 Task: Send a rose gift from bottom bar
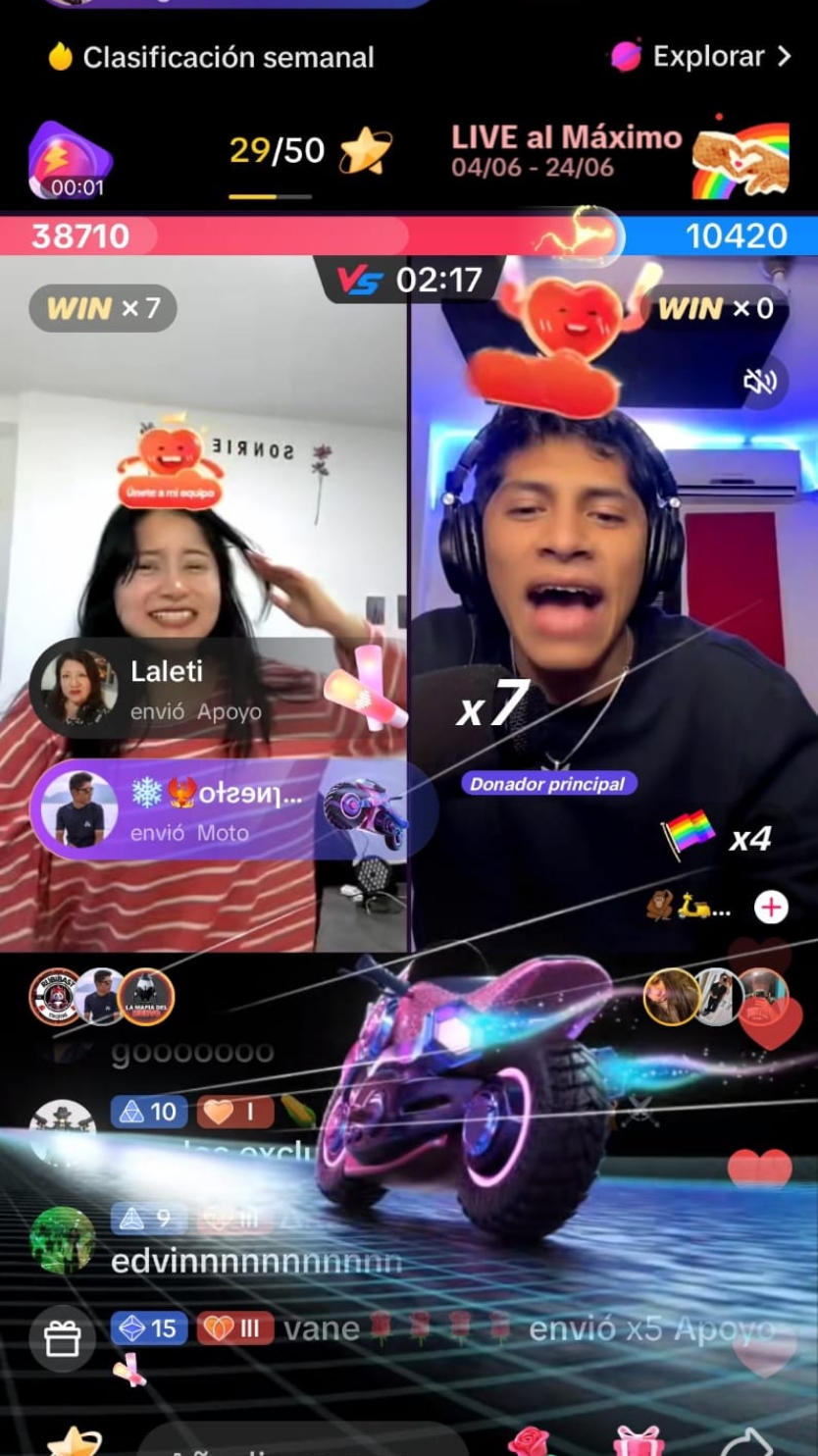532,1440
